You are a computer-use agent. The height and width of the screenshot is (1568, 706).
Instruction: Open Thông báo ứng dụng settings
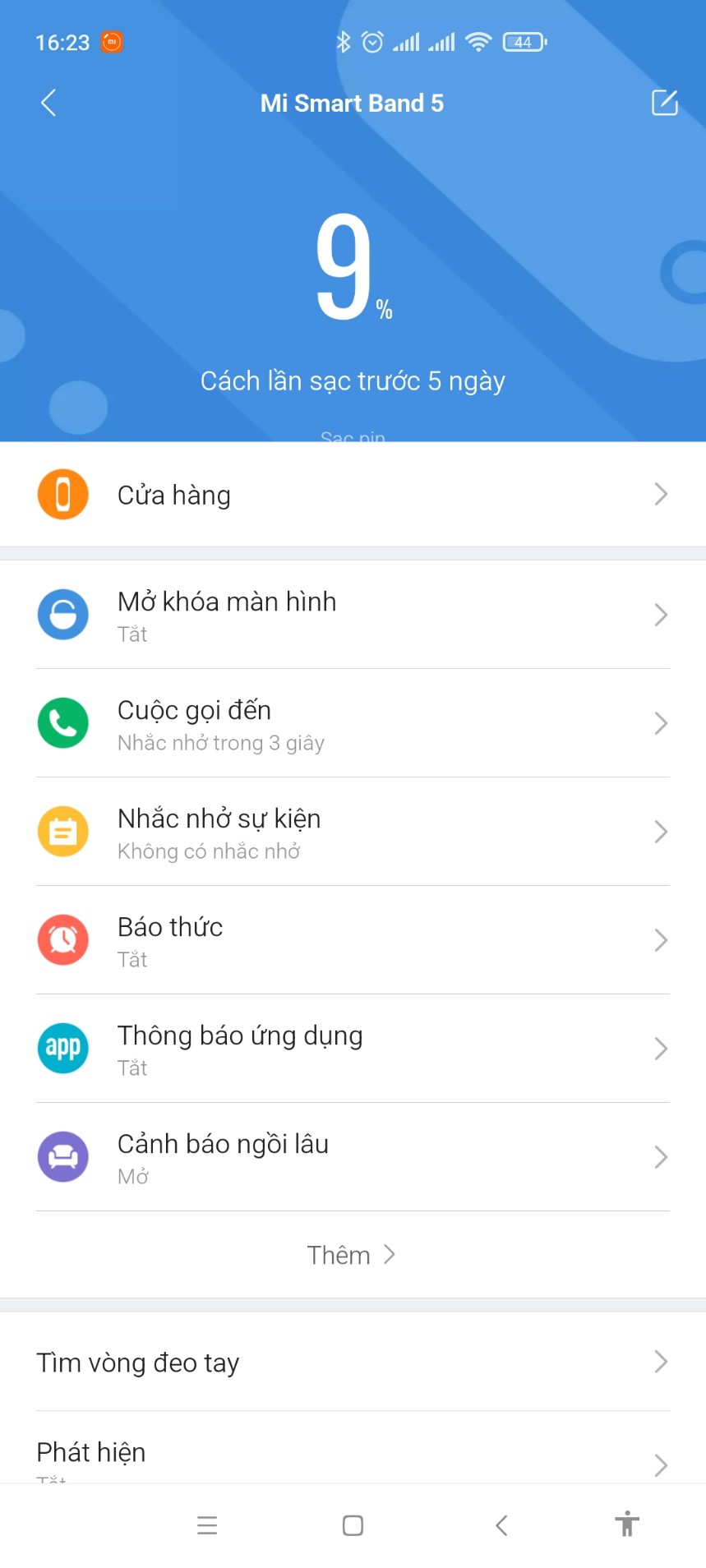(353, 1049)
